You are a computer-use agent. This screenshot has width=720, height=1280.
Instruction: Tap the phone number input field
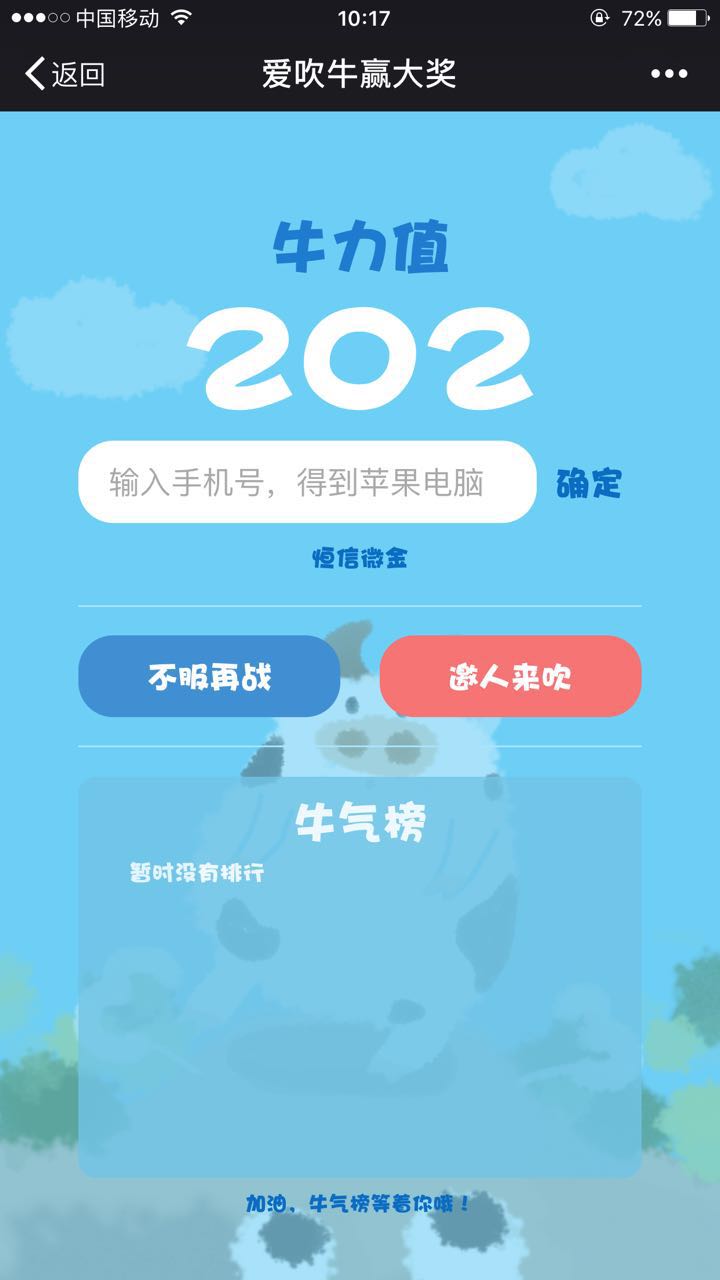[x=307, y=483]
